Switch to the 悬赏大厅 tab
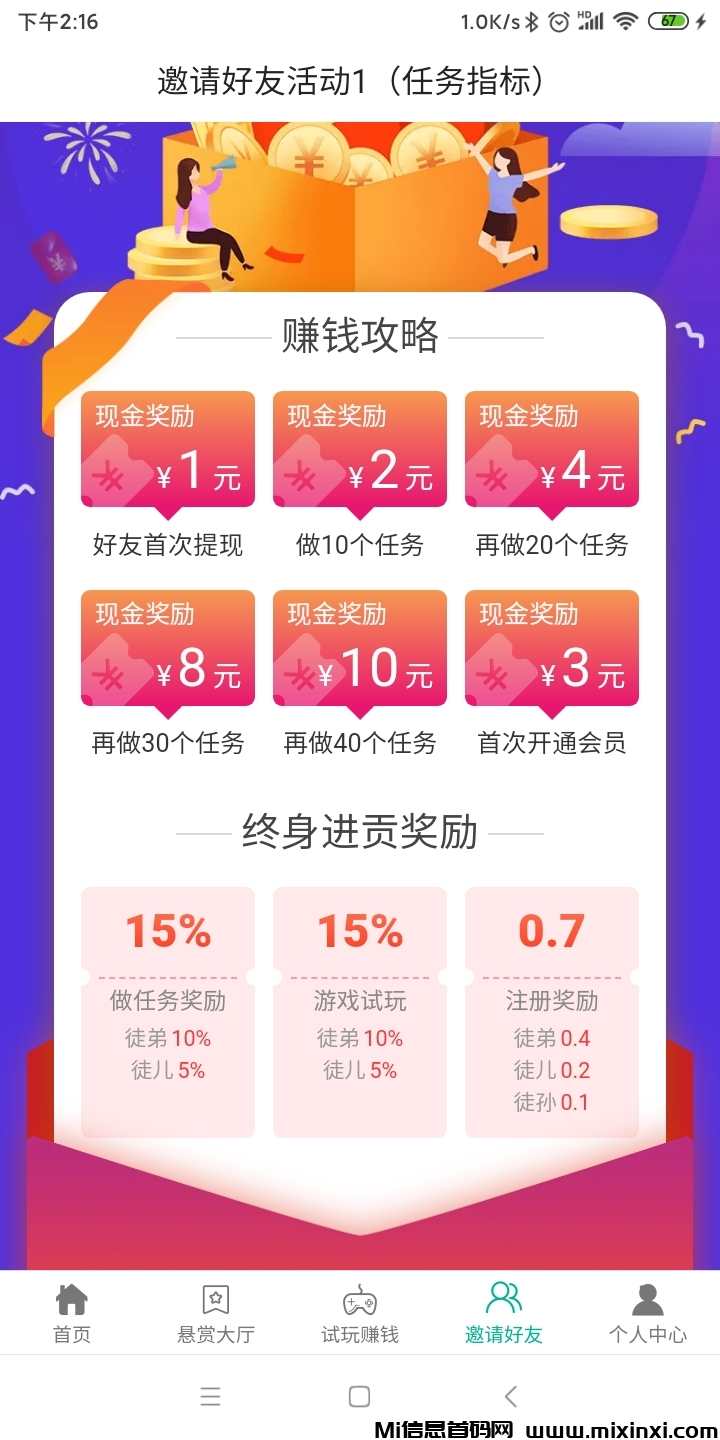720x1440 pixels. tap(213, 1311)
